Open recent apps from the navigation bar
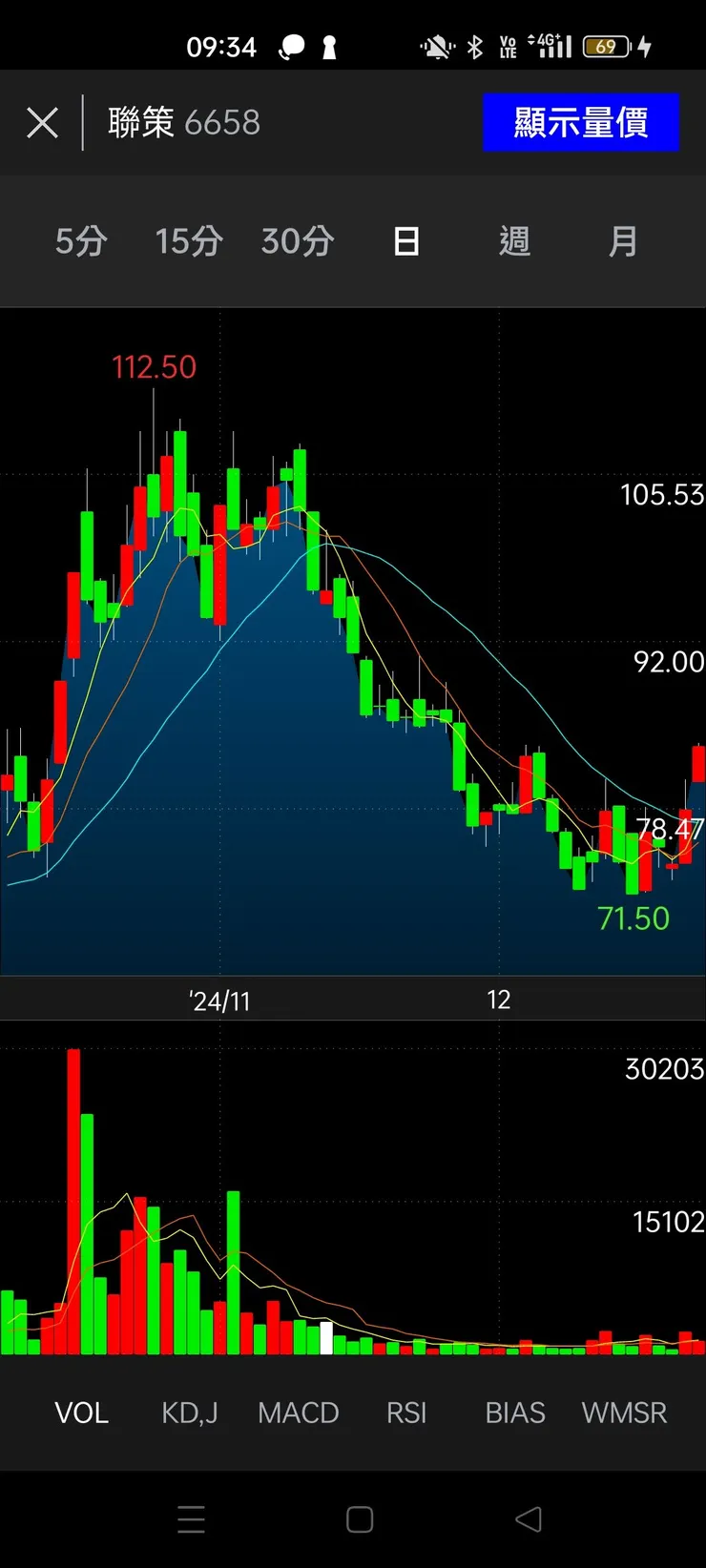This screenshot has width=706, height=1568. [192, 1519]
